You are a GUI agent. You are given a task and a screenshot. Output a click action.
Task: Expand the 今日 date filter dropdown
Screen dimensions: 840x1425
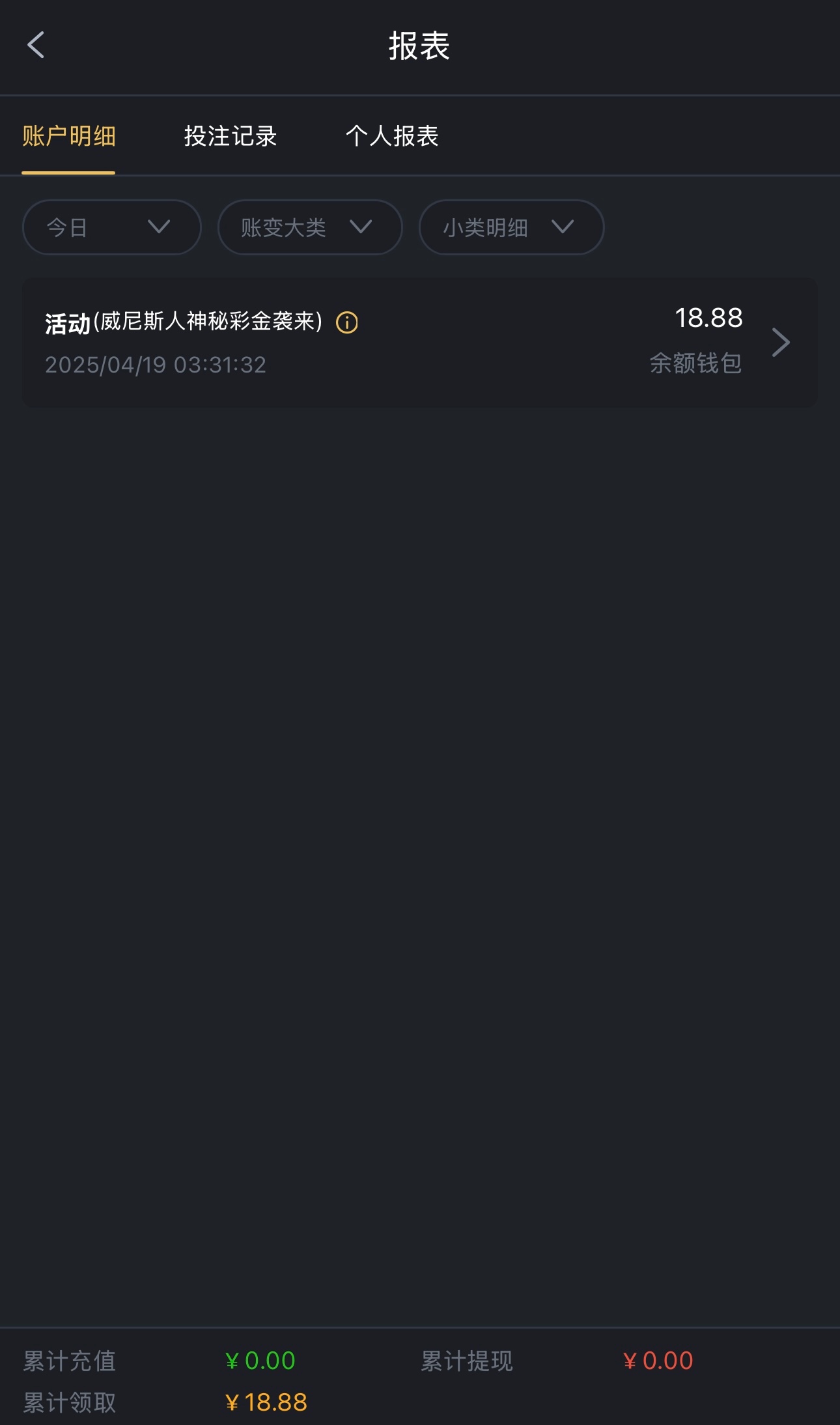(111, 227)
